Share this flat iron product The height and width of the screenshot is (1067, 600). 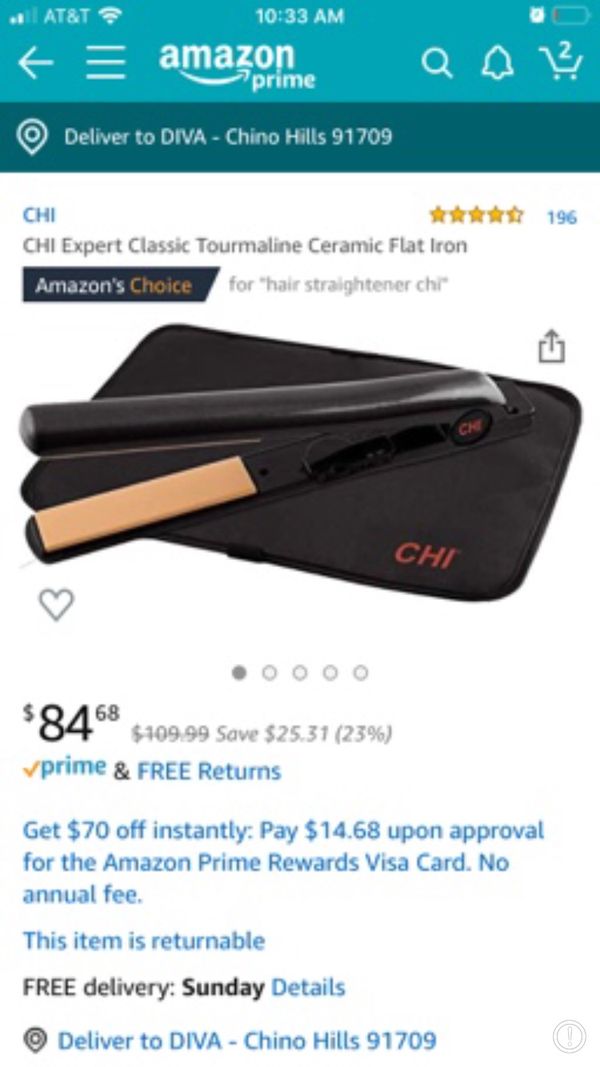click(551, 347)
